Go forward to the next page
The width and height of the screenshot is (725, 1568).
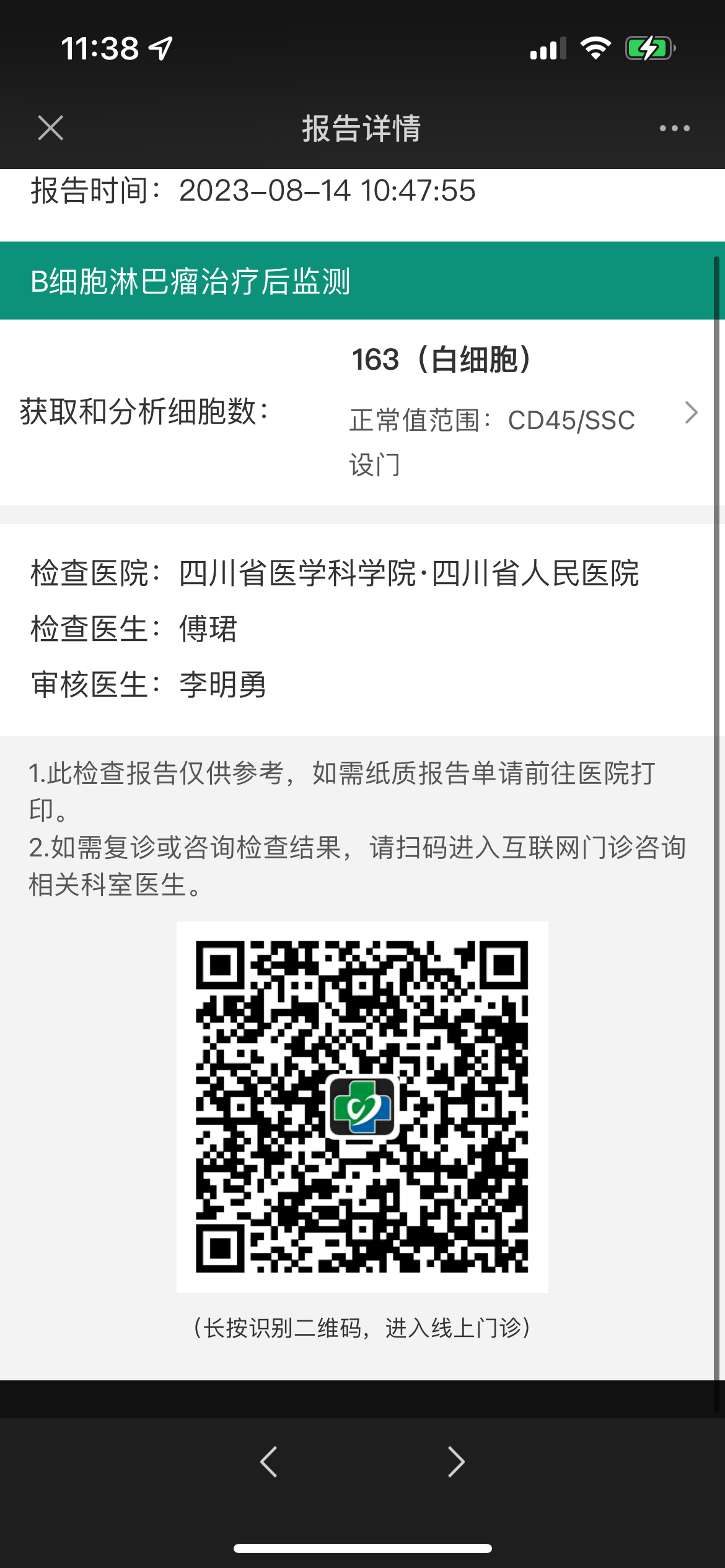pyautogui.click(x=456, y=1462)
